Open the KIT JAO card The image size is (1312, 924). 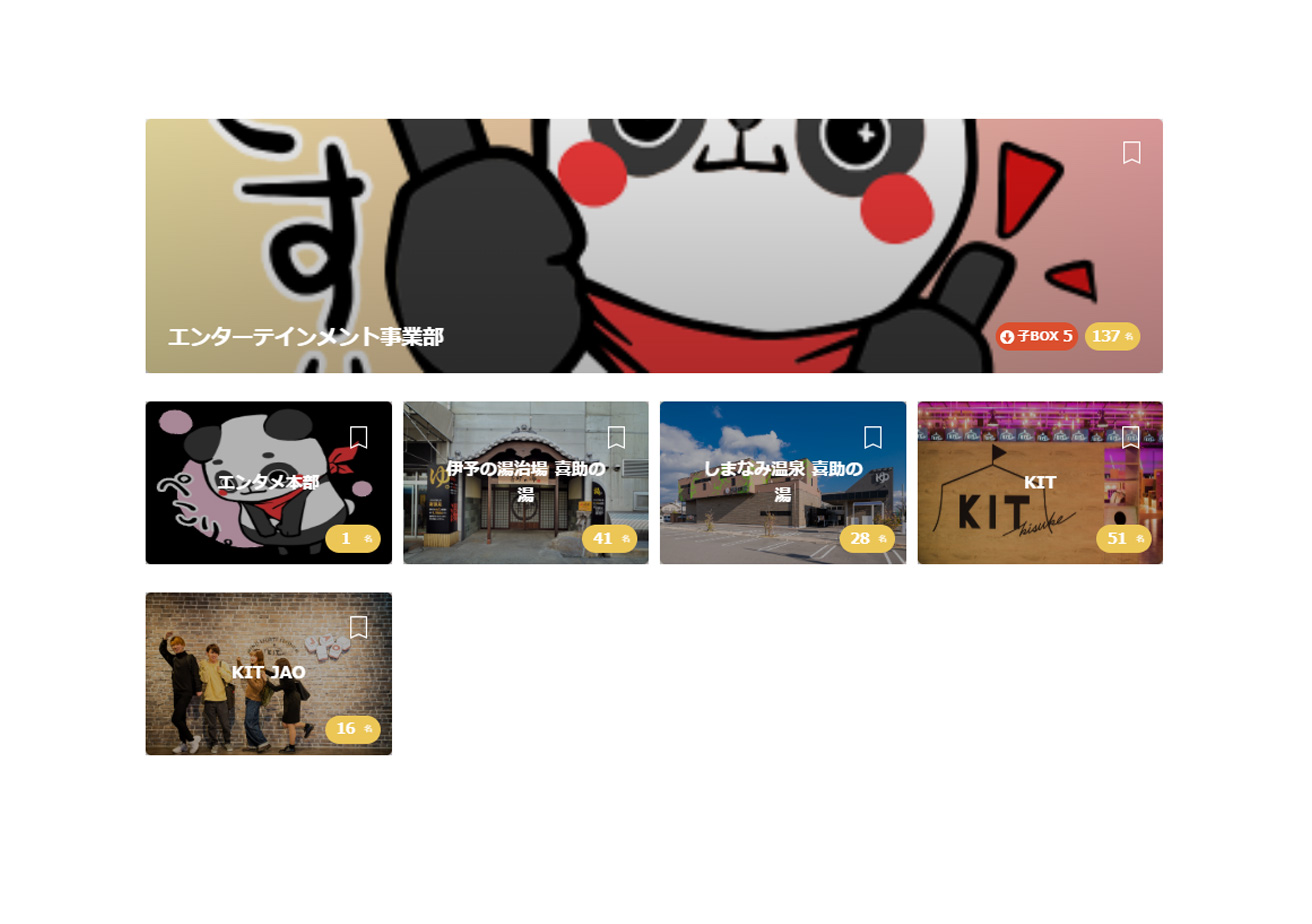coord(268,673)
